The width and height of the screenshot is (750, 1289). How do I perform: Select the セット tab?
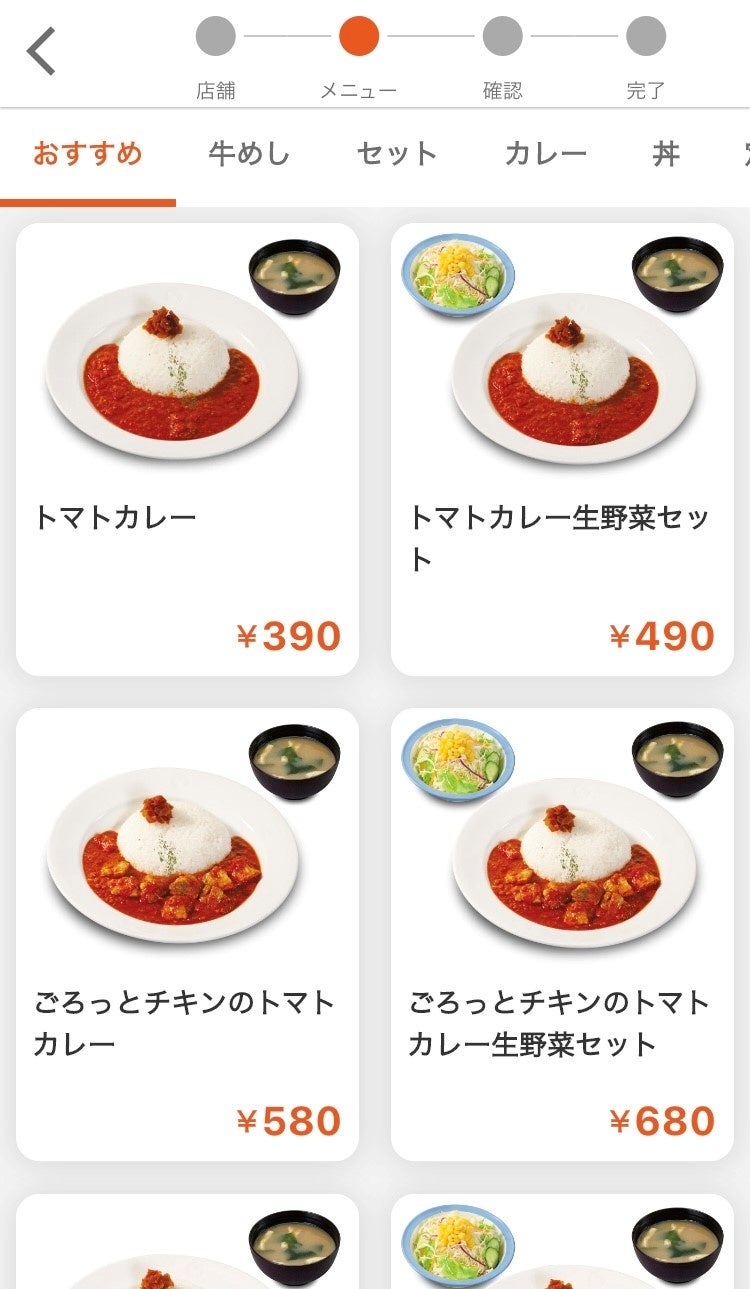(397, 154)
